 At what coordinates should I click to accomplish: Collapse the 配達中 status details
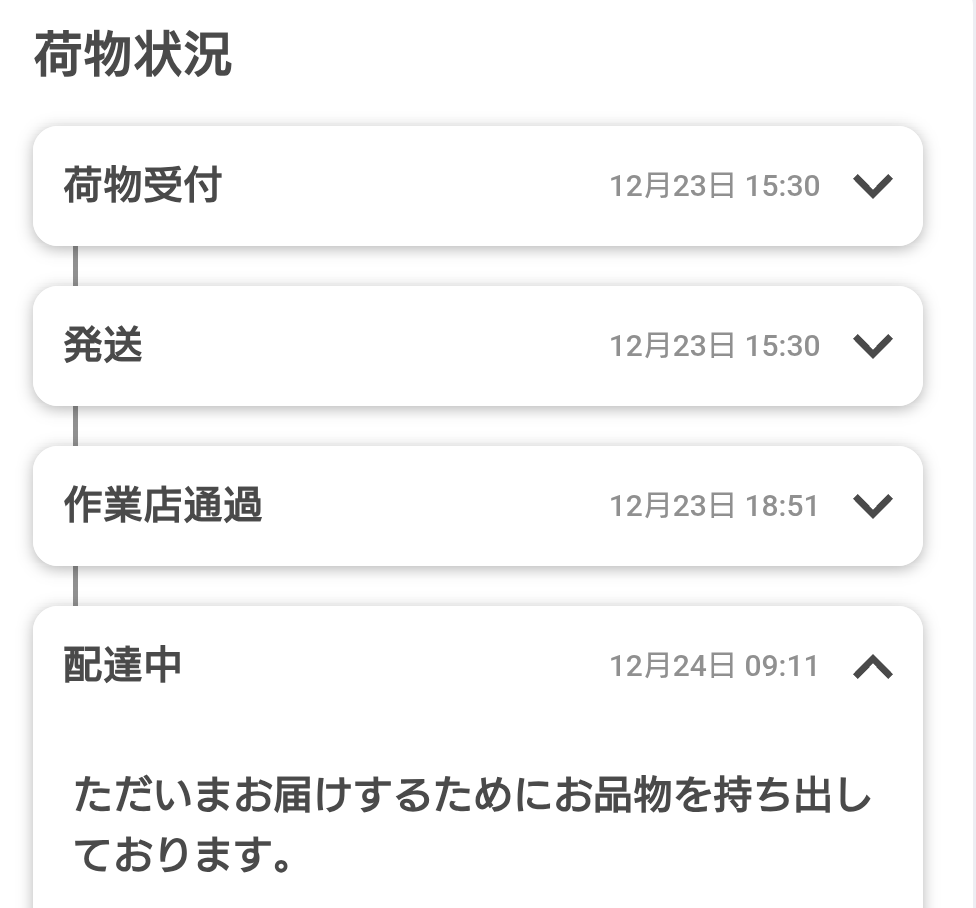point(872,666)
